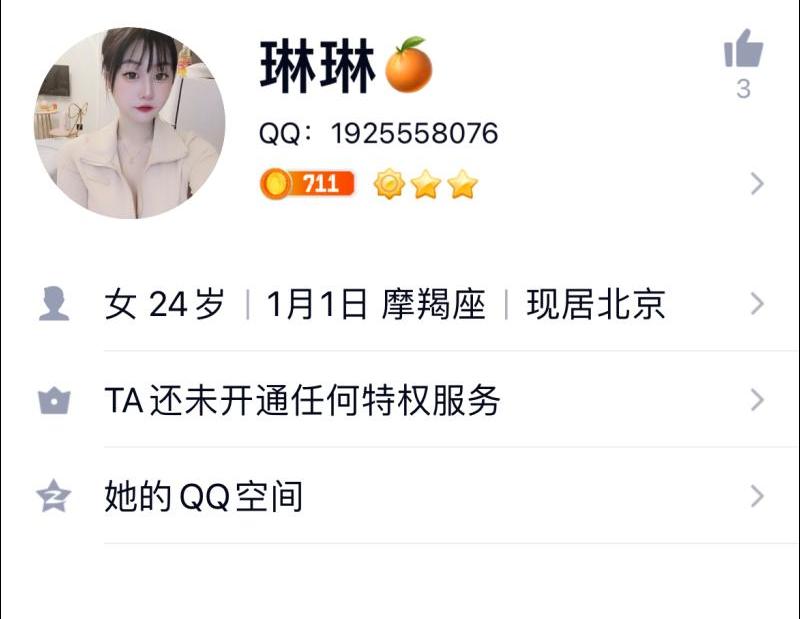Like this profile with the thumbs-up
The height and width of the screenshot is (619, 800).
[743, 49]
